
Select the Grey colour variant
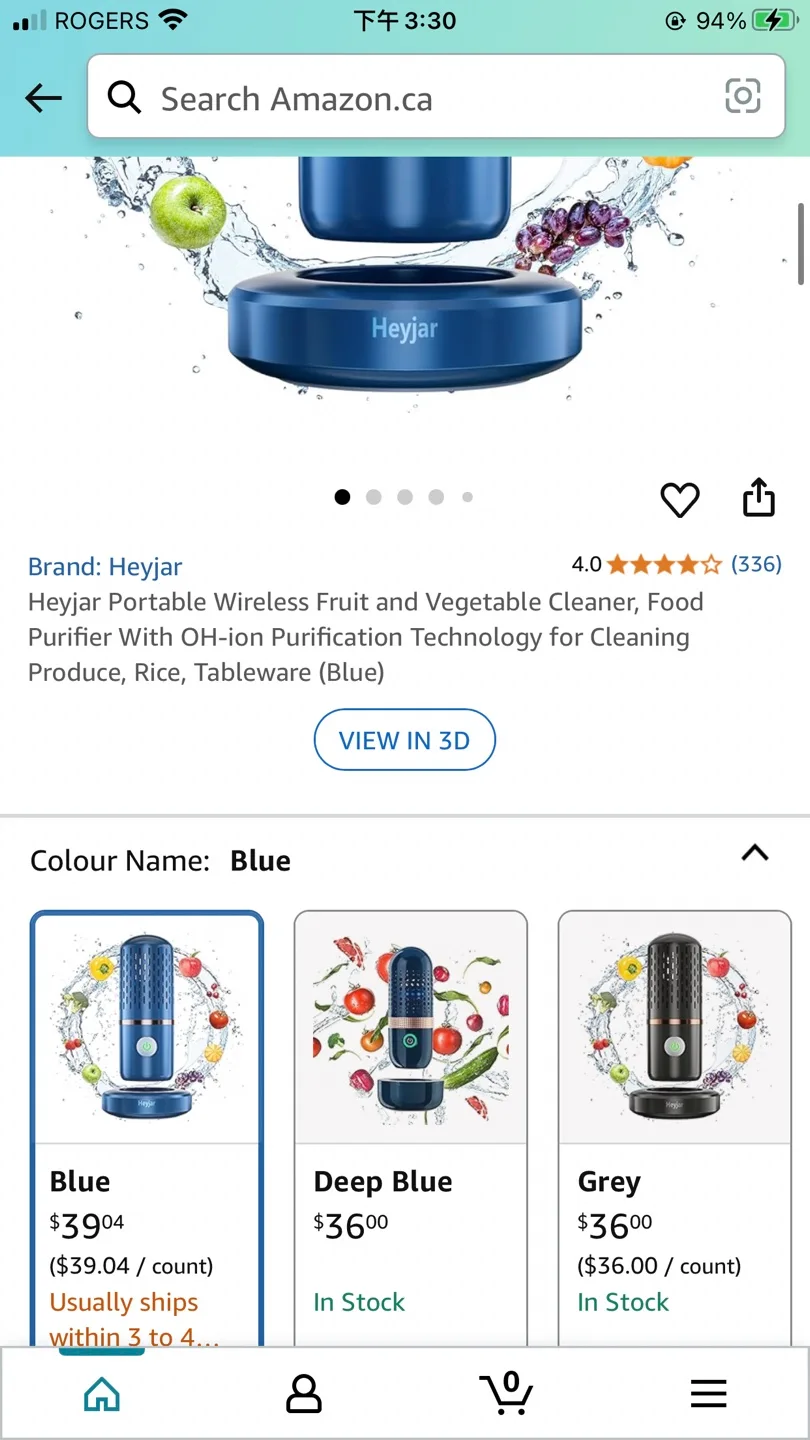point(673,1120)
